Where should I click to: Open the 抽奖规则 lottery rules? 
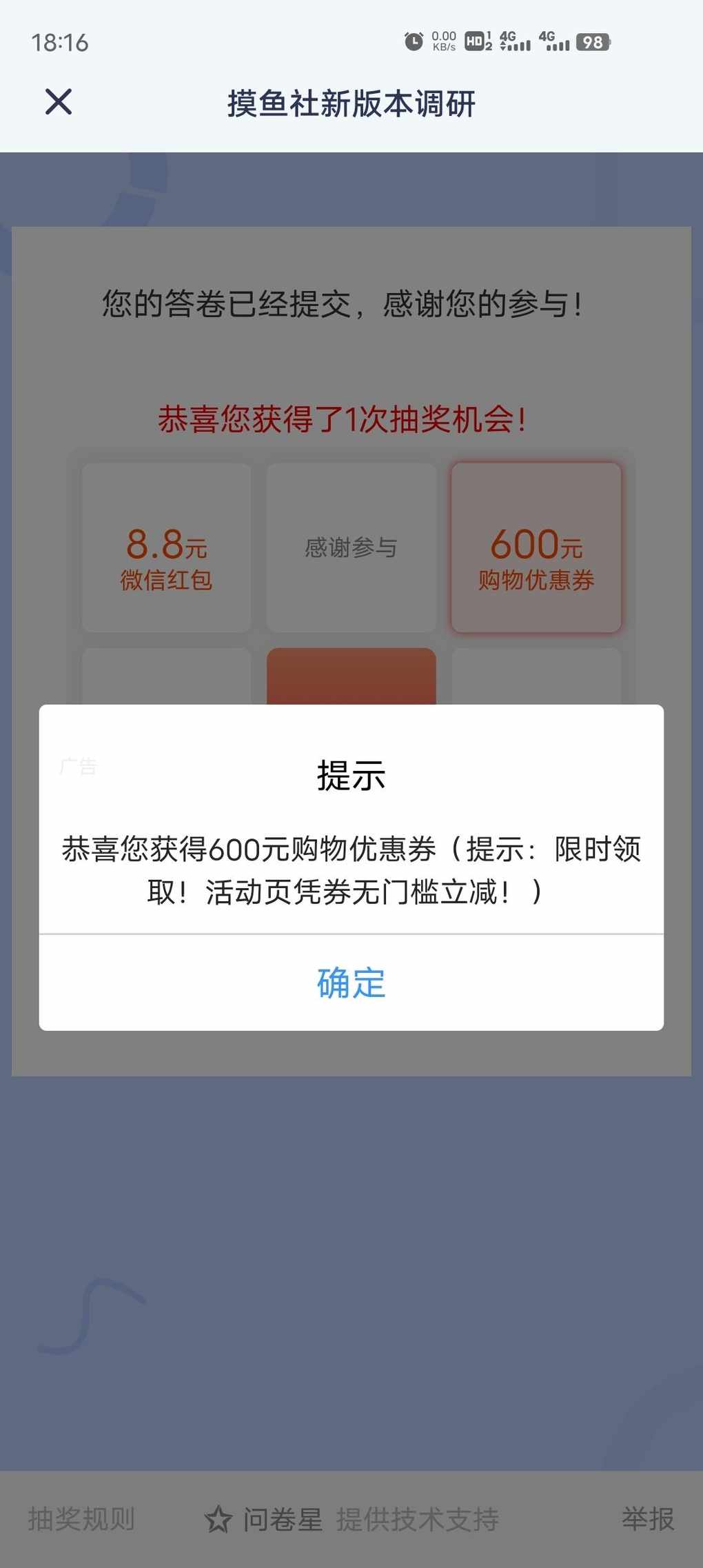81,1519
